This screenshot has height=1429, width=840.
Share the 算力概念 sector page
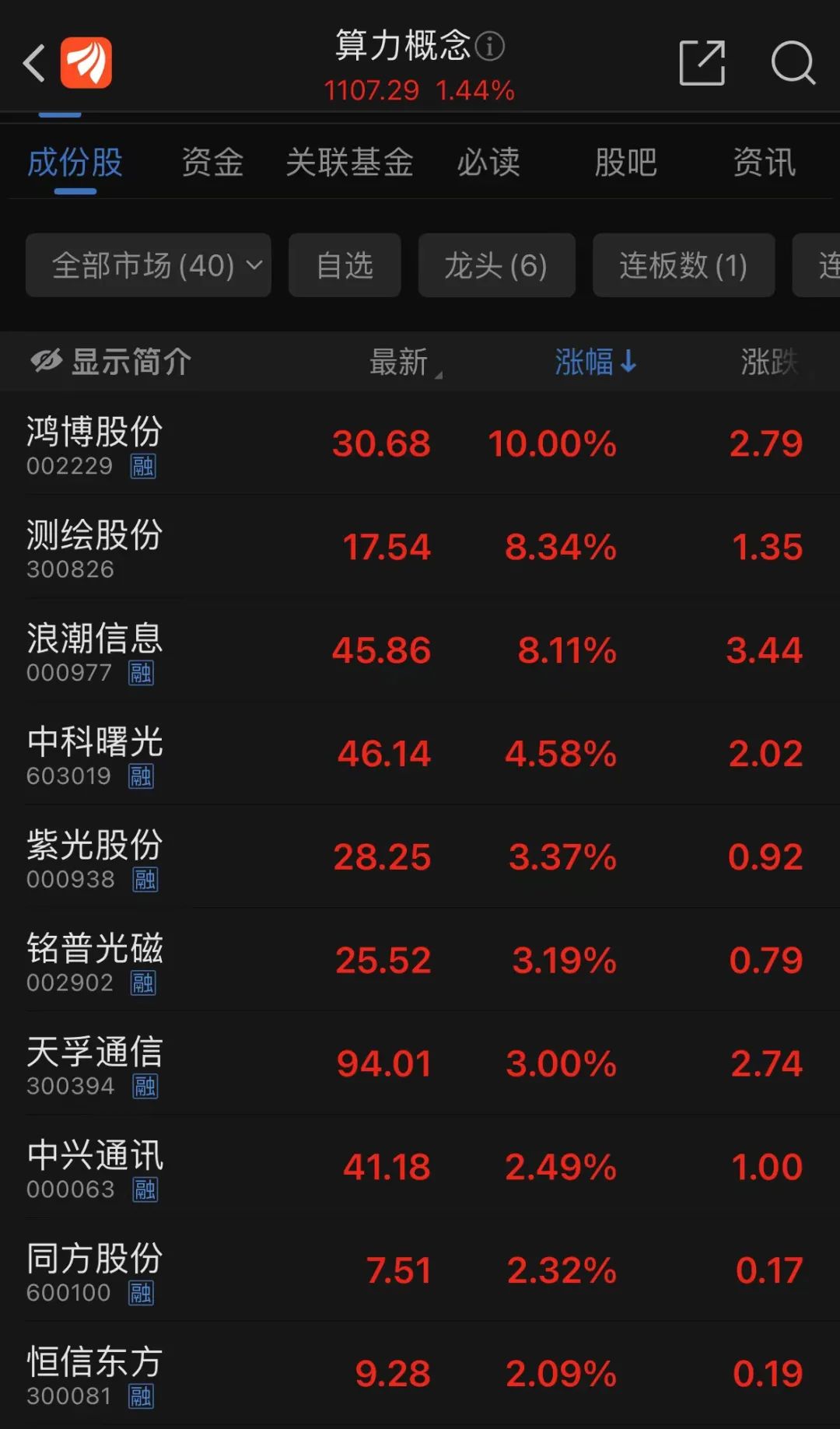(702, 63)
